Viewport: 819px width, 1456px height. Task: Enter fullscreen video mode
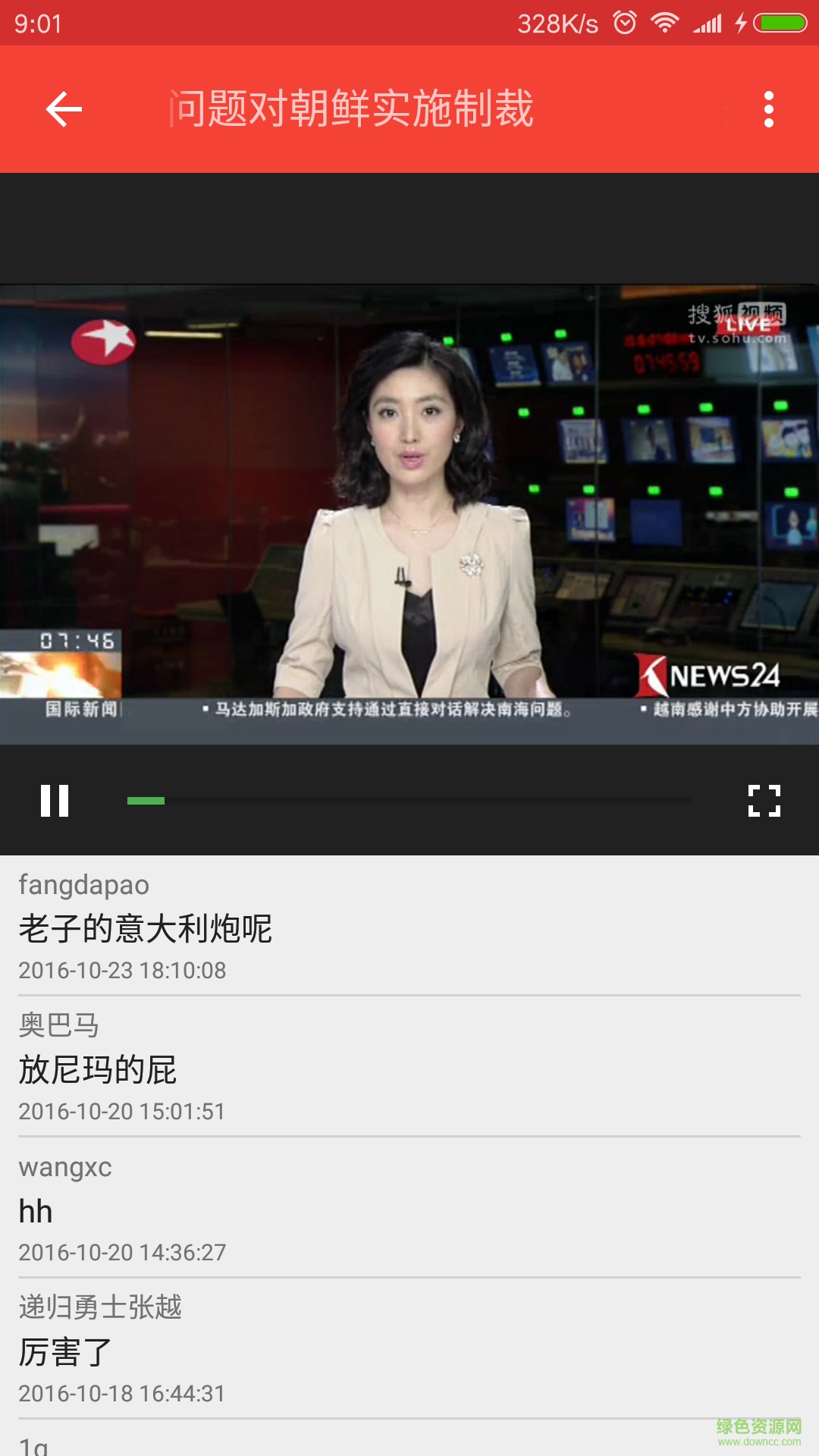pyautogui.click(x=764, y=801)
